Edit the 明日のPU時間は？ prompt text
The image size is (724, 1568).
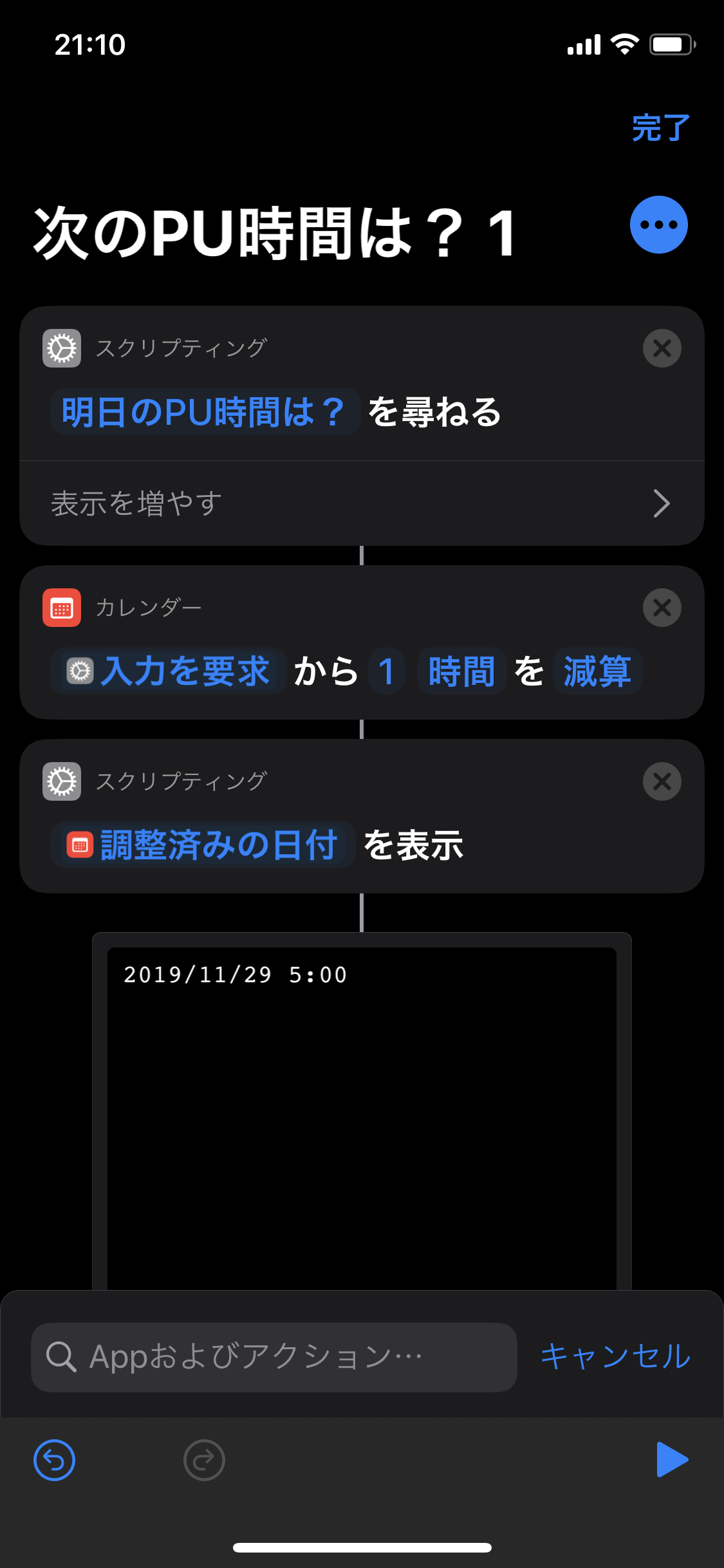tap(204, 412)
